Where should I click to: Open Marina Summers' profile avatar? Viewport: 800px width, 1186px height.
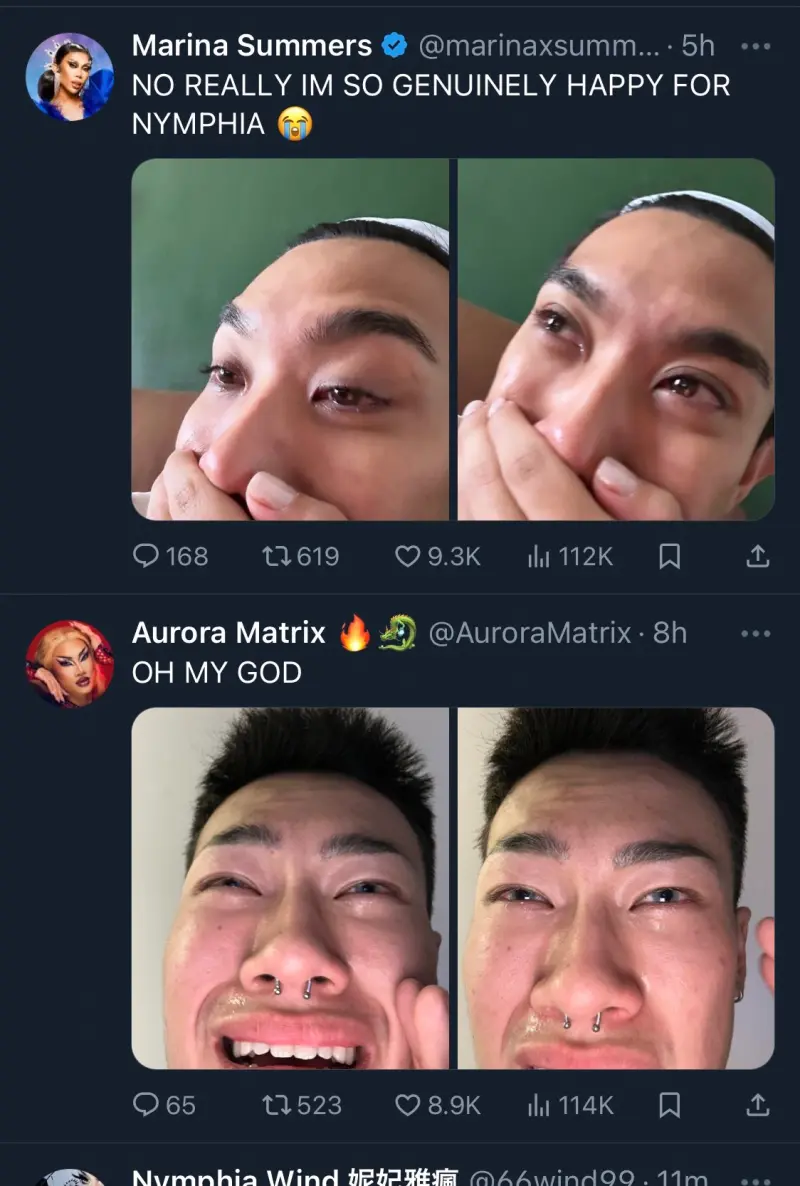(x=69, y=76)
